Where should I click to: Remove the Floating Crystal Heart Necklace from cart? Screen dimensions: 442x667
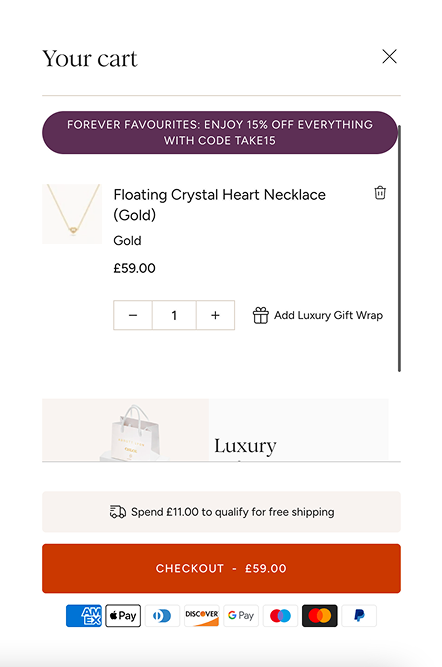tap(380, 193)
